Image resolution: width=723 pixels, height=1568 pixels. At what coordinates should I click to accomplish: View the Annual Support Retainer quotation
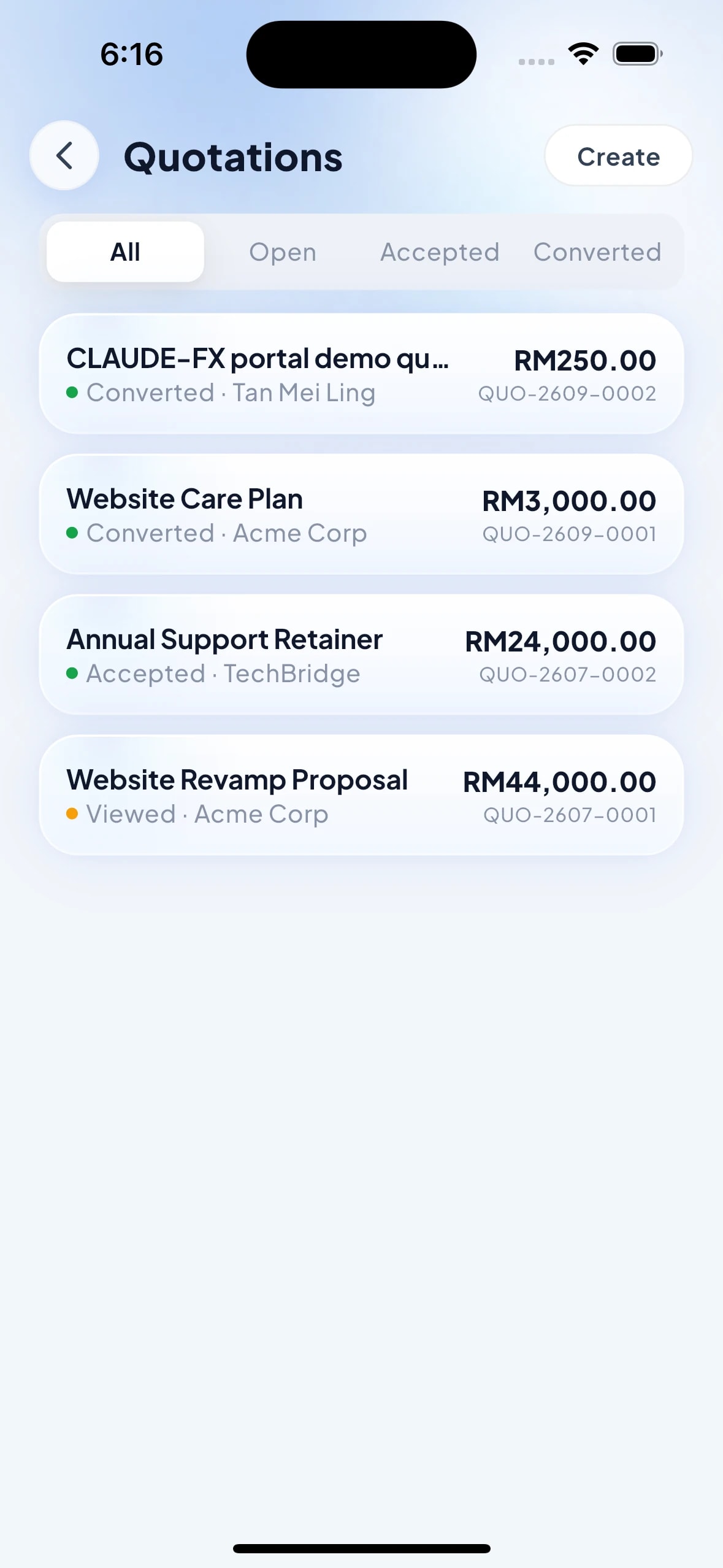(x=361, y=655)
